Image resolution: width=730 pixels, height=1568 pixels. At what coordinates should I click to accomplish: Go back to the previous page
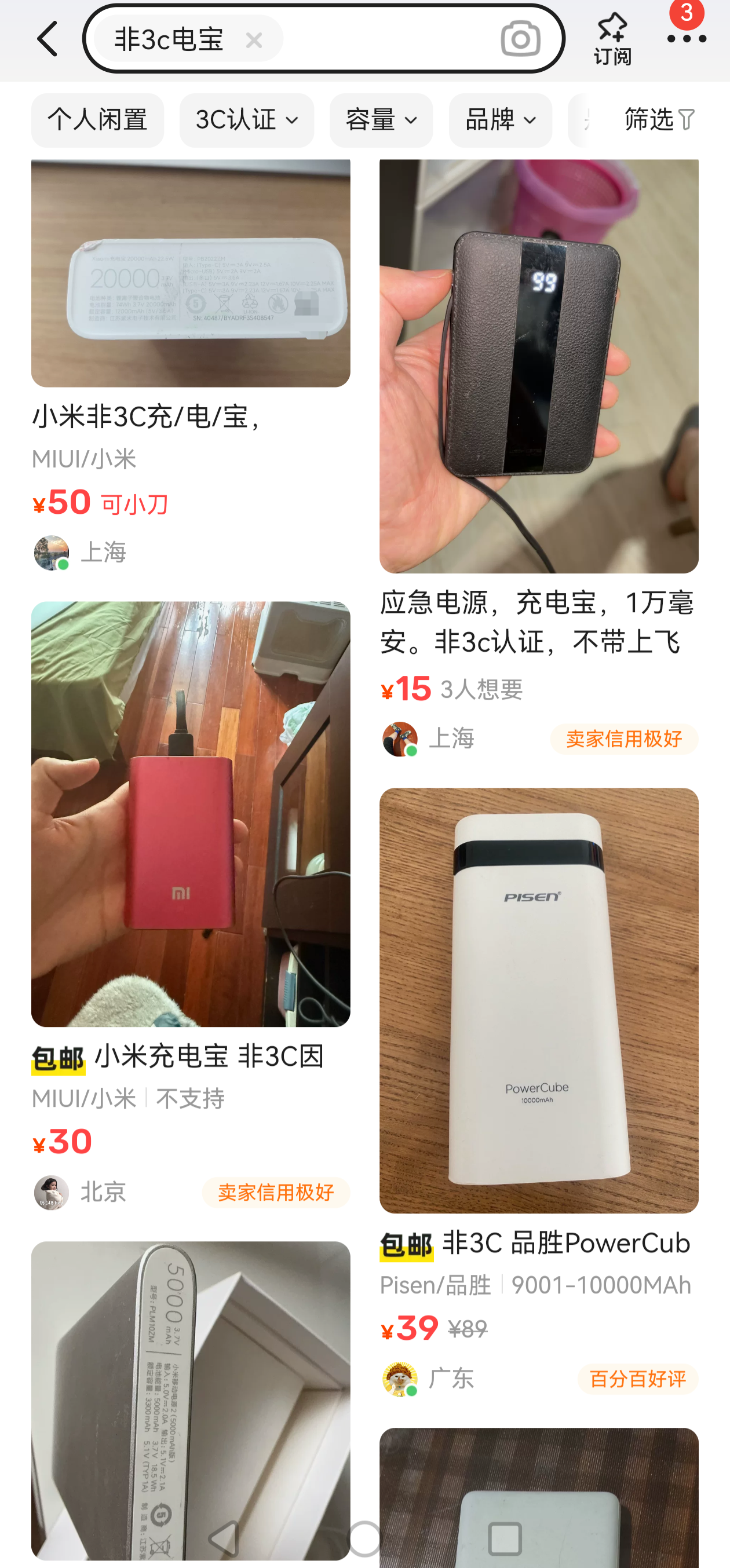pos(48,39)
